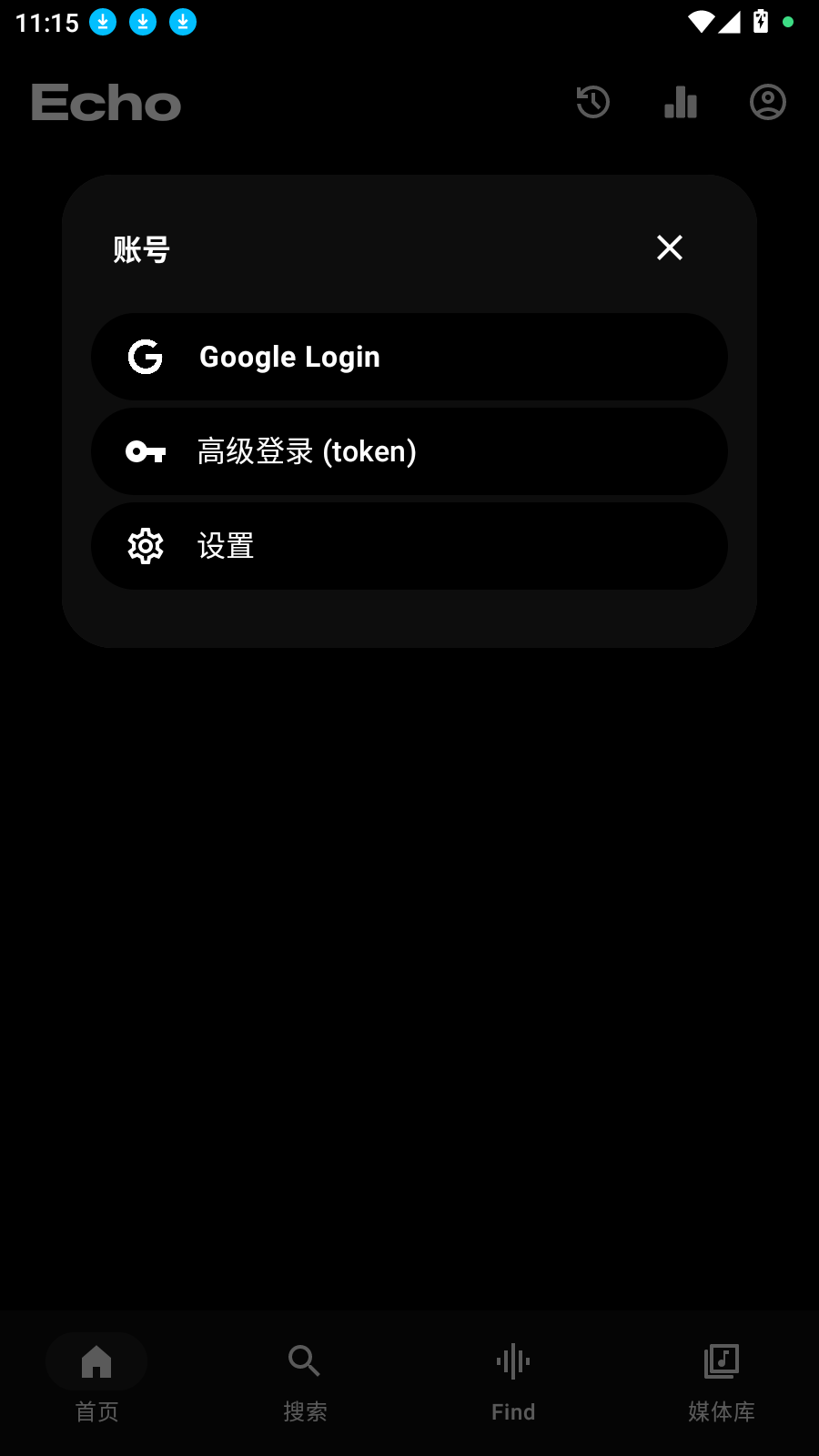The height and width of the screenshot is (1456, 819).
Task: Click the music library icon above 媒体库
Action: pyautogui.click(x=721, y=1361)
